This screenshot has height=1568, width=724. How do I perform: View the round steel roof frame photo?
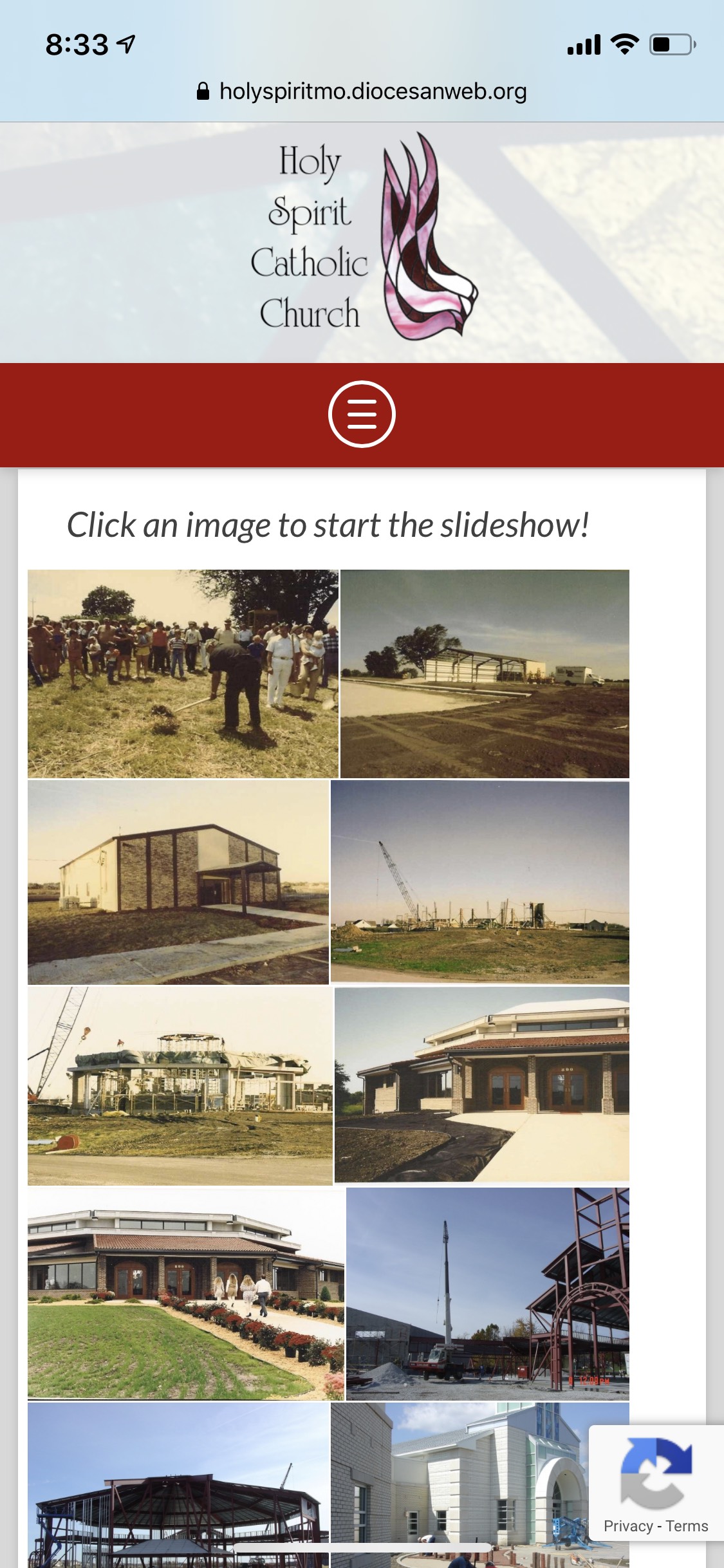click(x=178, y=1484)
